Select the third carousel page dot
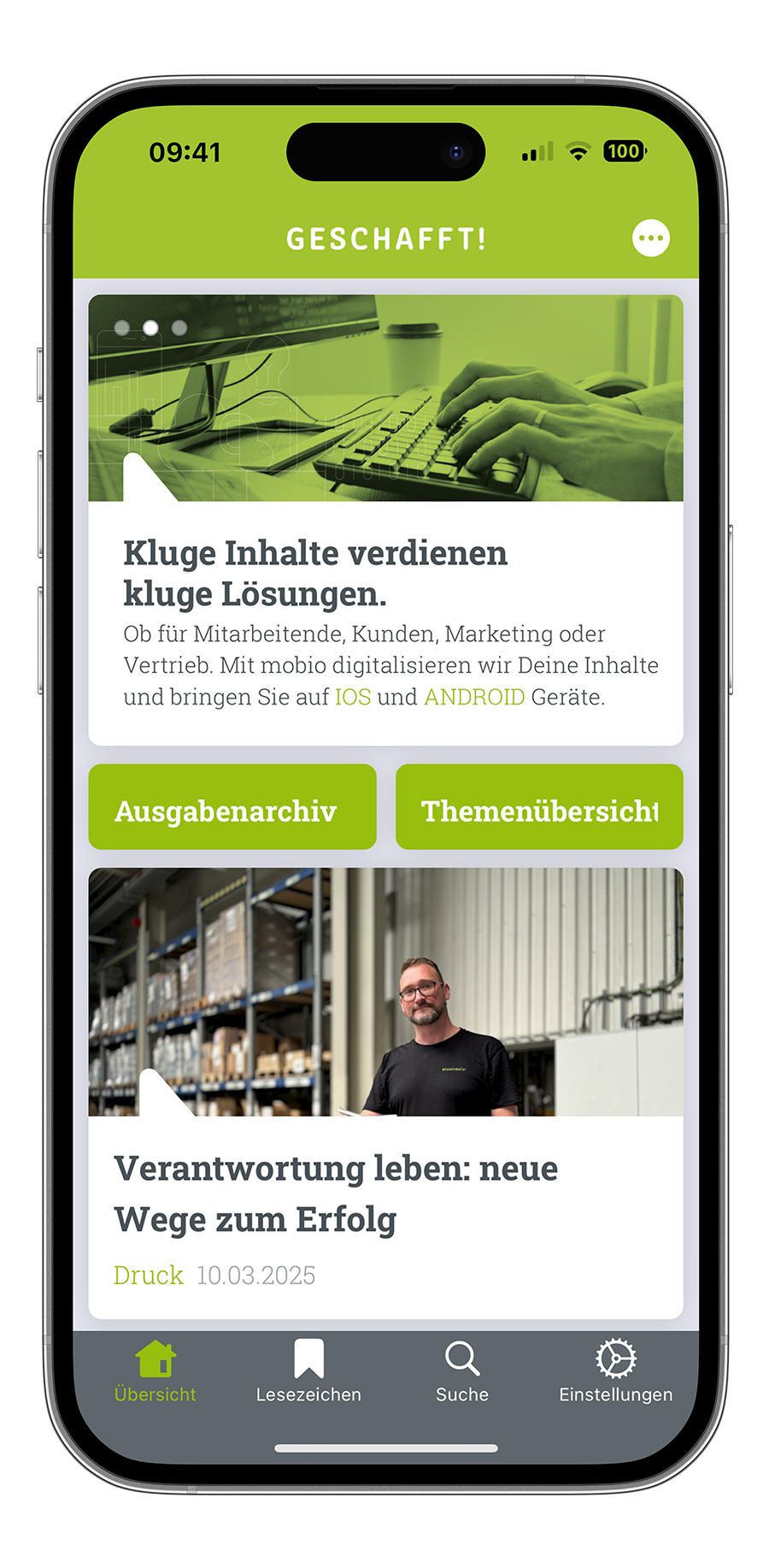Screen dimensions: 769x1568 coord(179,327)
